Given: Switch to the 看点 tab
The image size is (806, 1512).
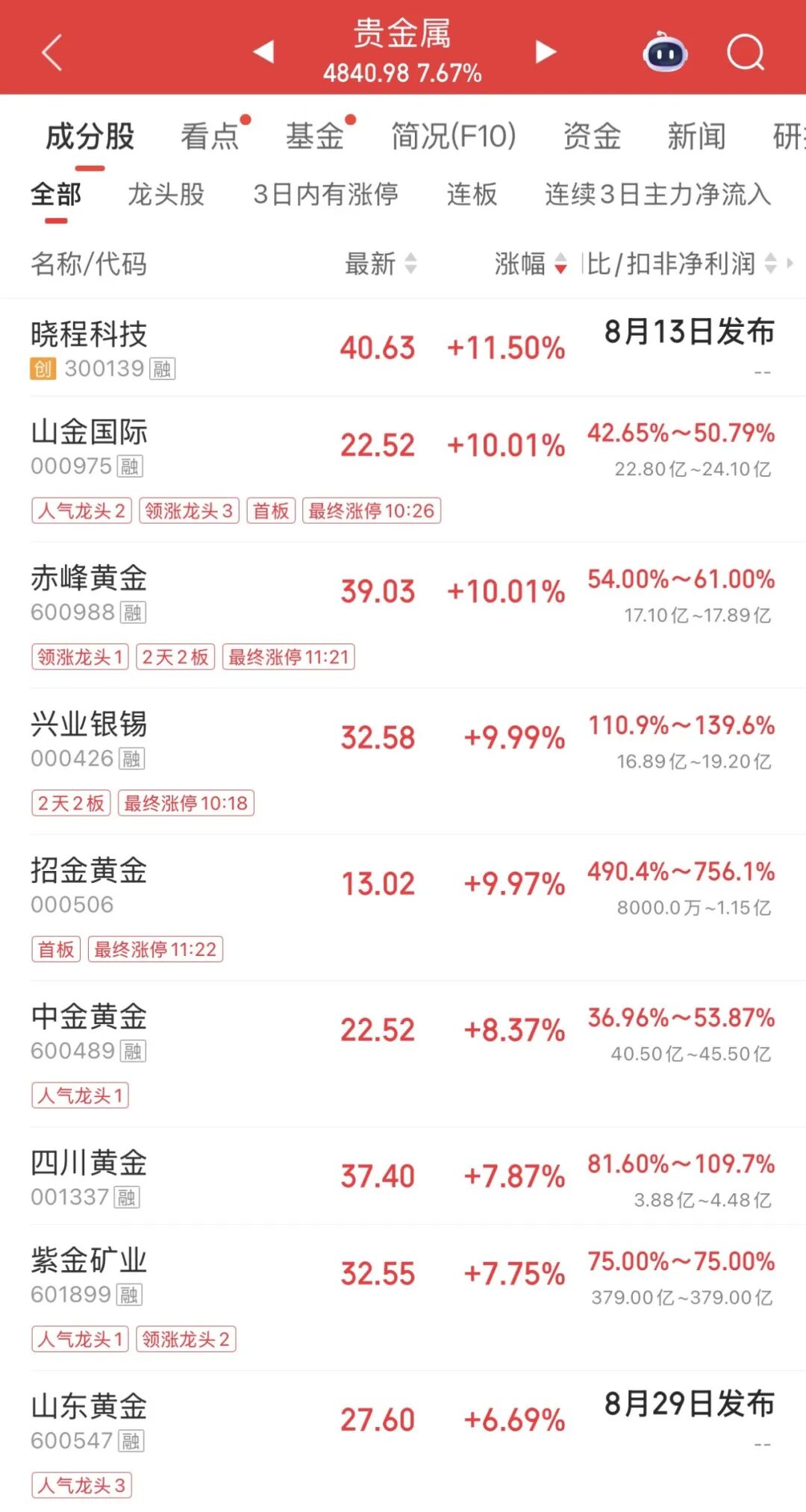Looking at the screenshot, I should click(x=210, y=137).
